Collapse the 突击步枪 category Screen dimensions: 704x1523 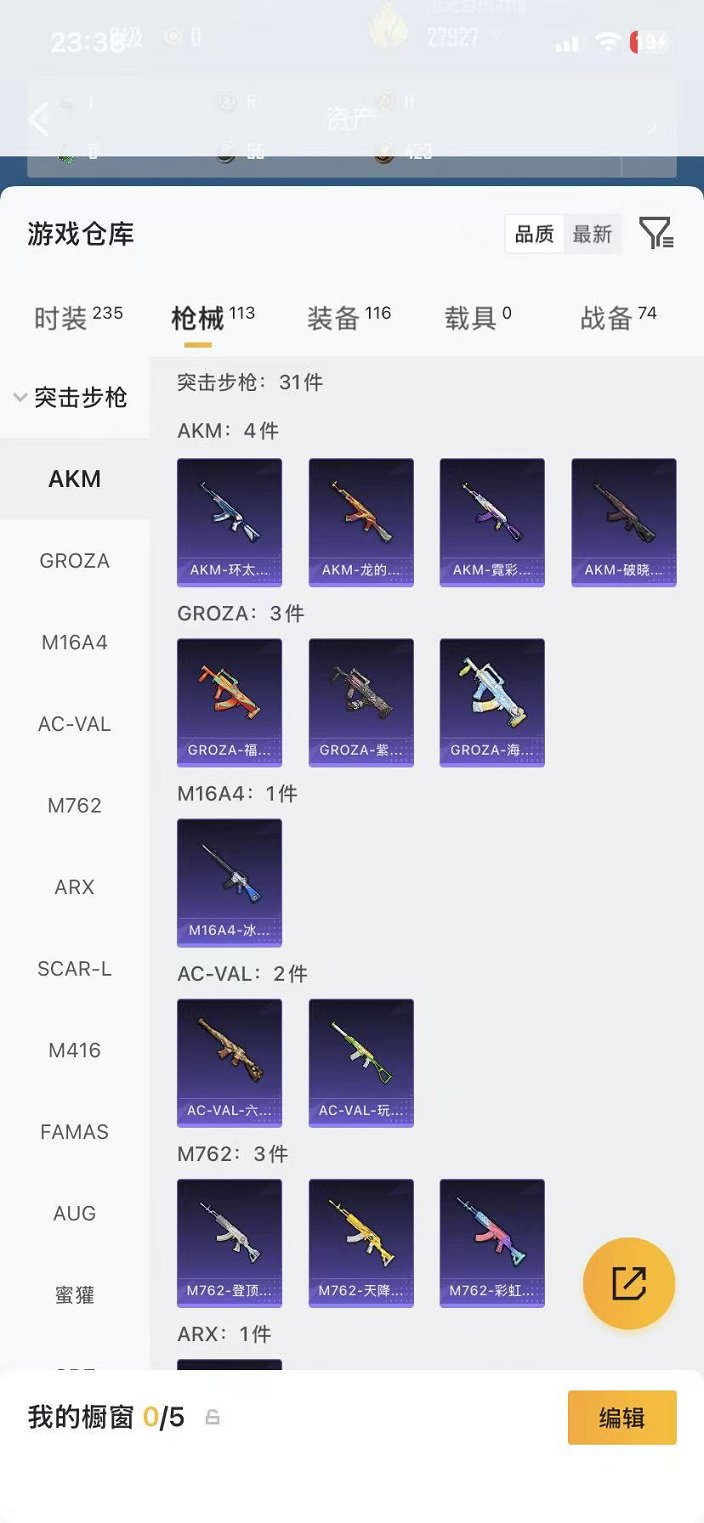point(72,397)
